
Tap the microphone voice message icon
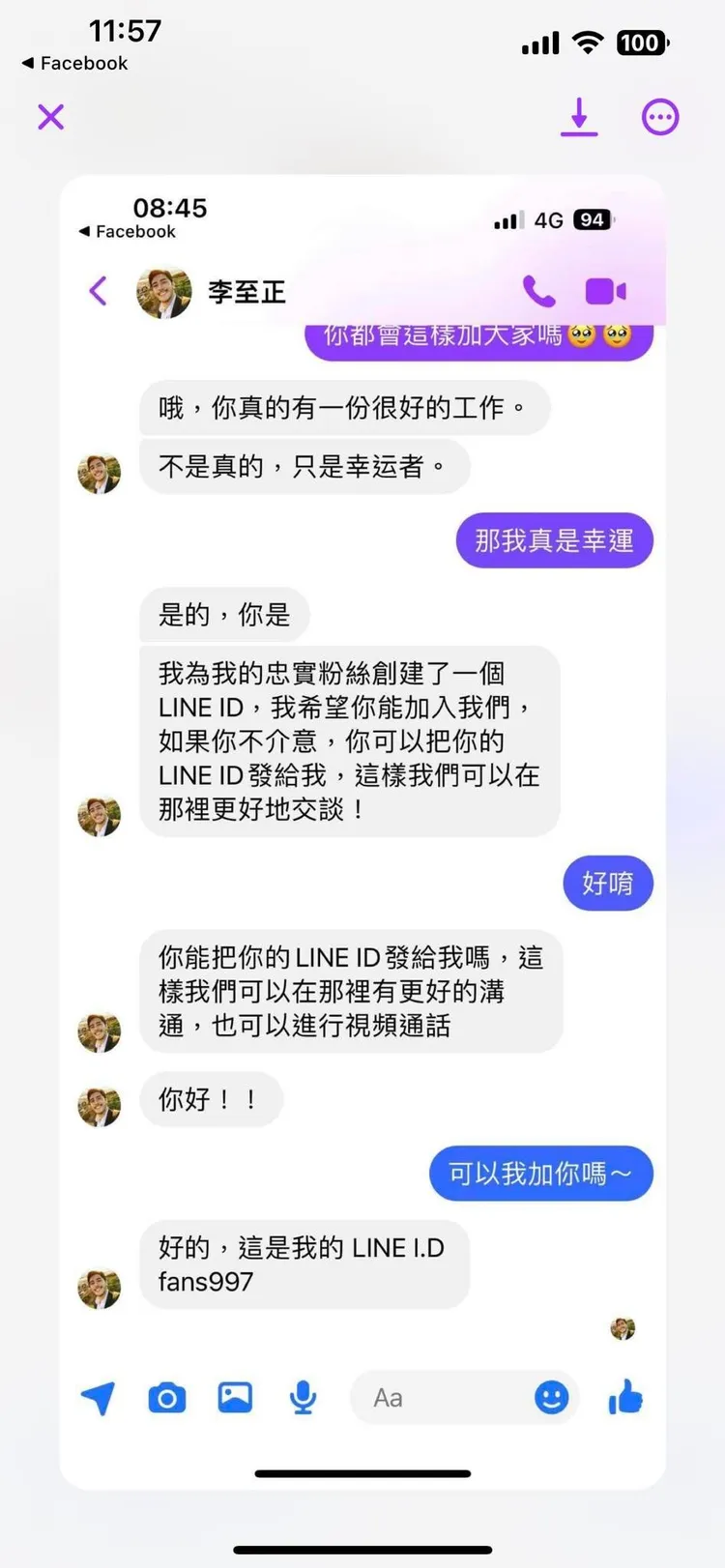[304, 1398]
